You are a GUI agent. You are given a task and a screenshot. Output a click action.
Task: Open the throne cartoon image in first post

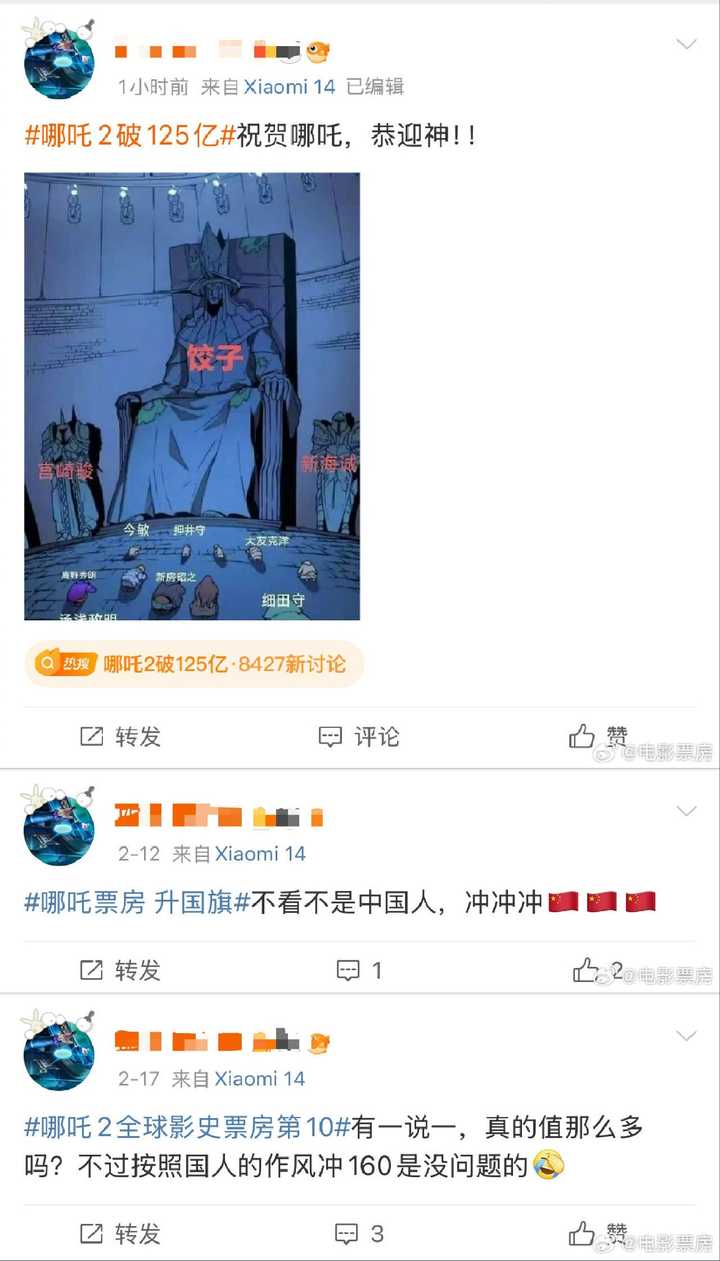tap(192, 396)
